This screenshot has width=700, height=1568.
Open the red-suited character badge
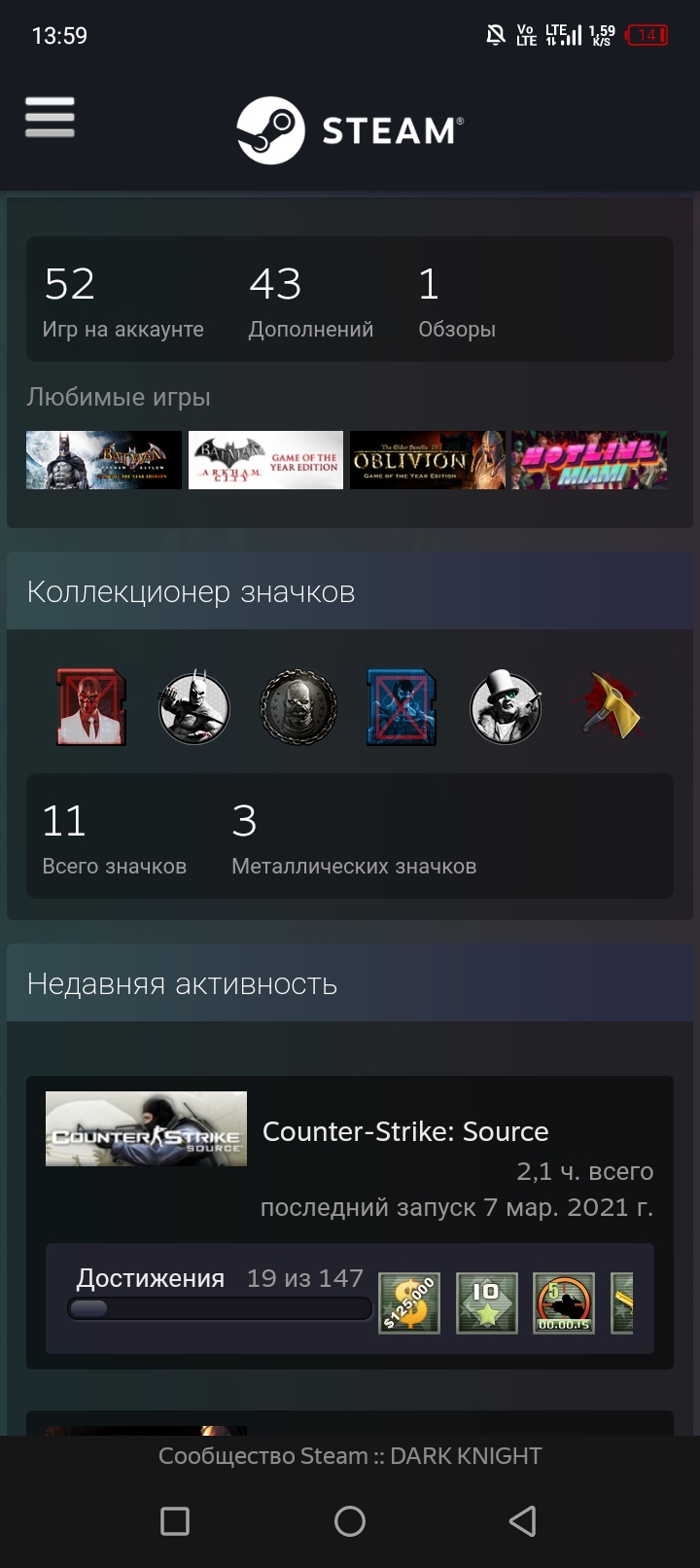point(91,707)
